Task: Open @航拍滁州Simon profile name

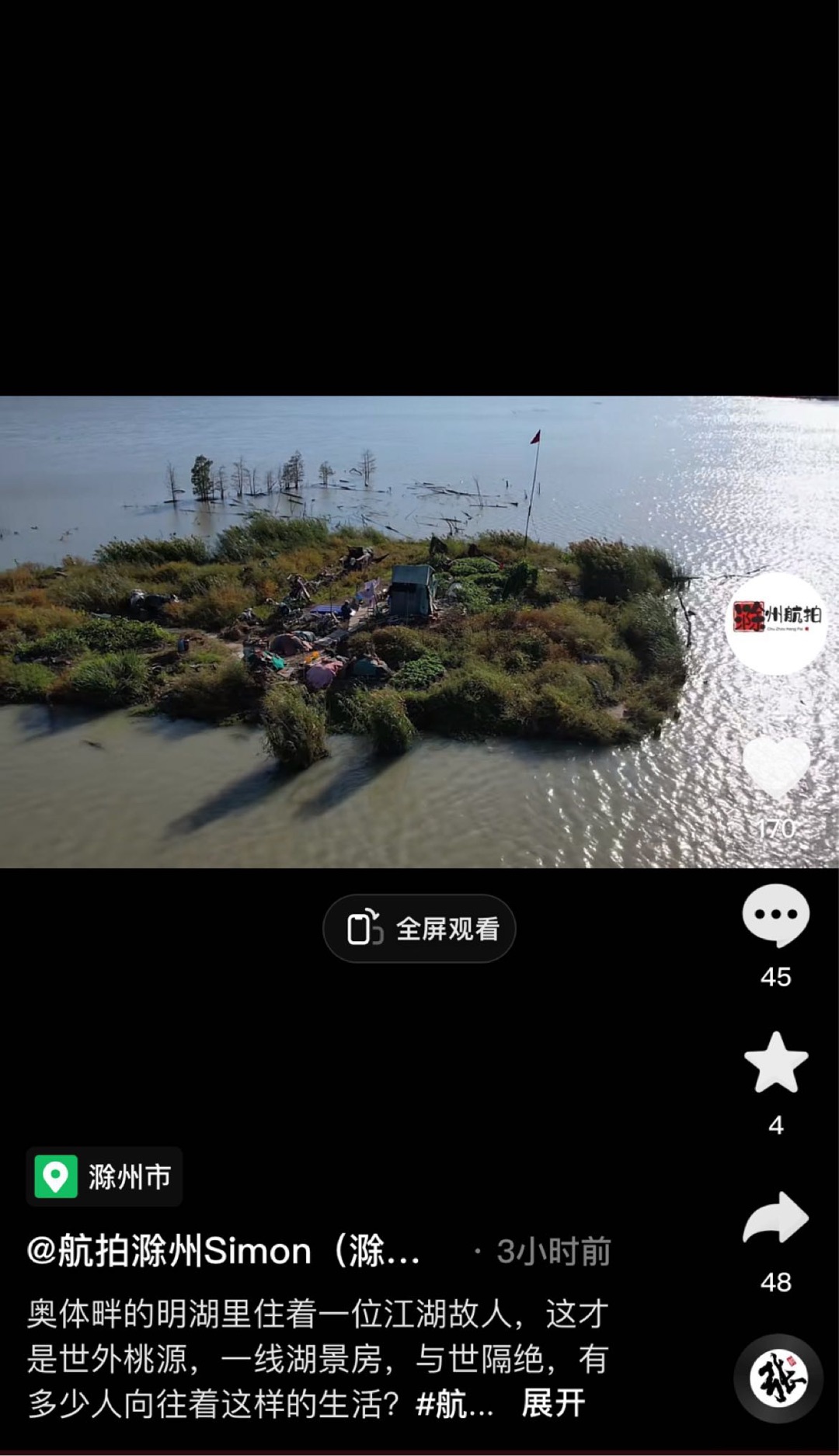Action: (224, 1251)
